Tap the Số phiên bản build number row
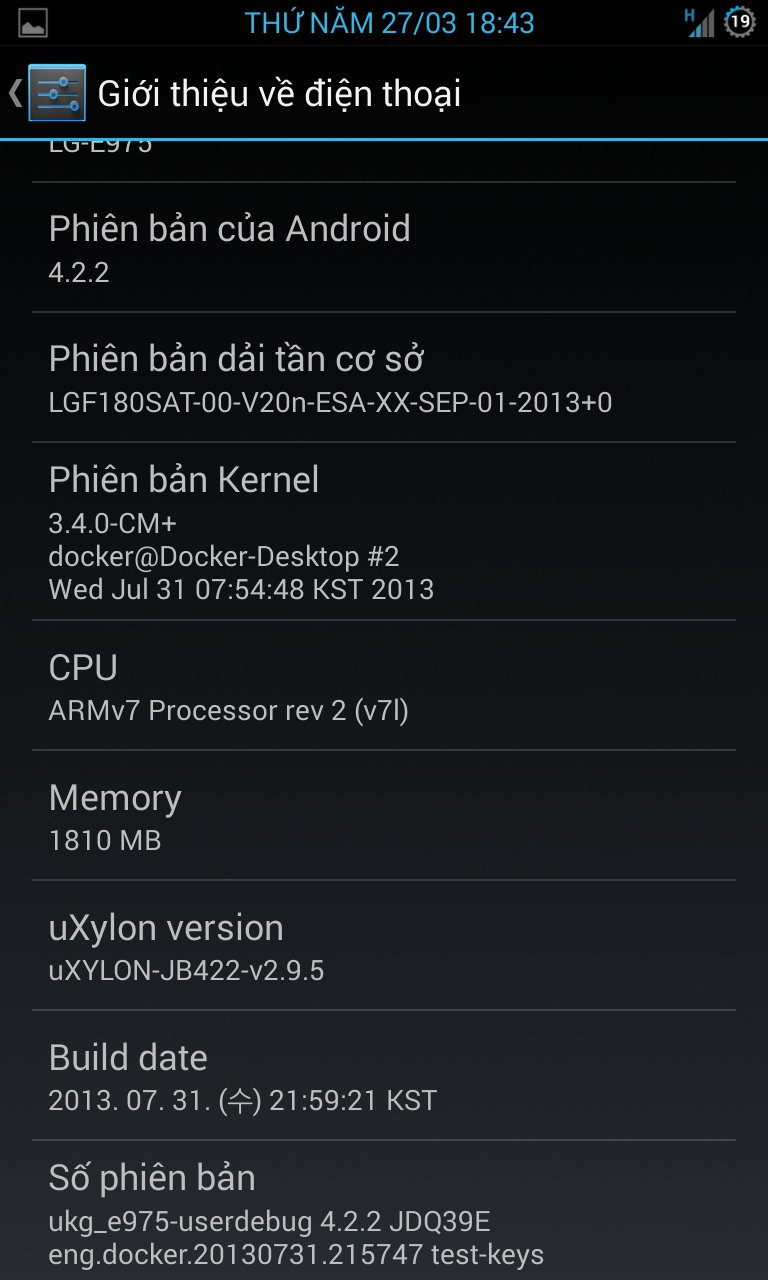Screen dimensions: 768x1280 click(x=384, y=1210)
